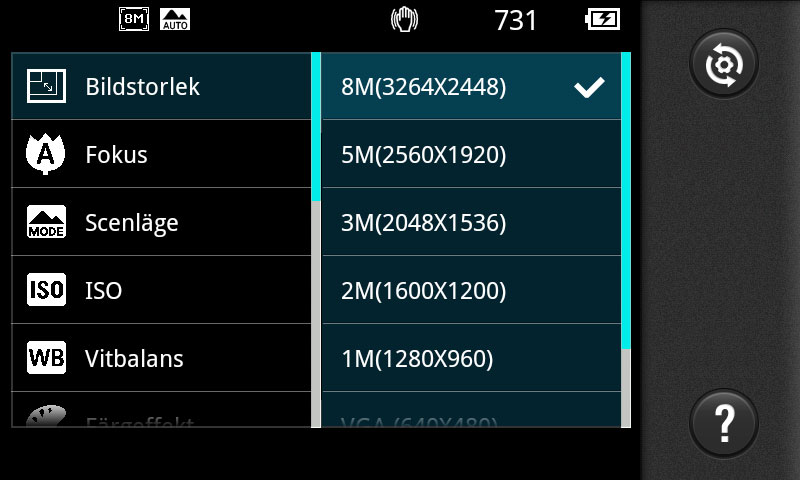Open Scenläge options
This screenshot has width=800, height=480.
[160, 222]
